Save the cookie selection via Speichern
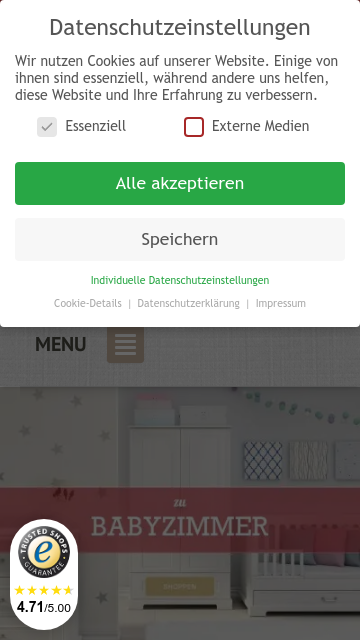 click(x=180, y=239)
